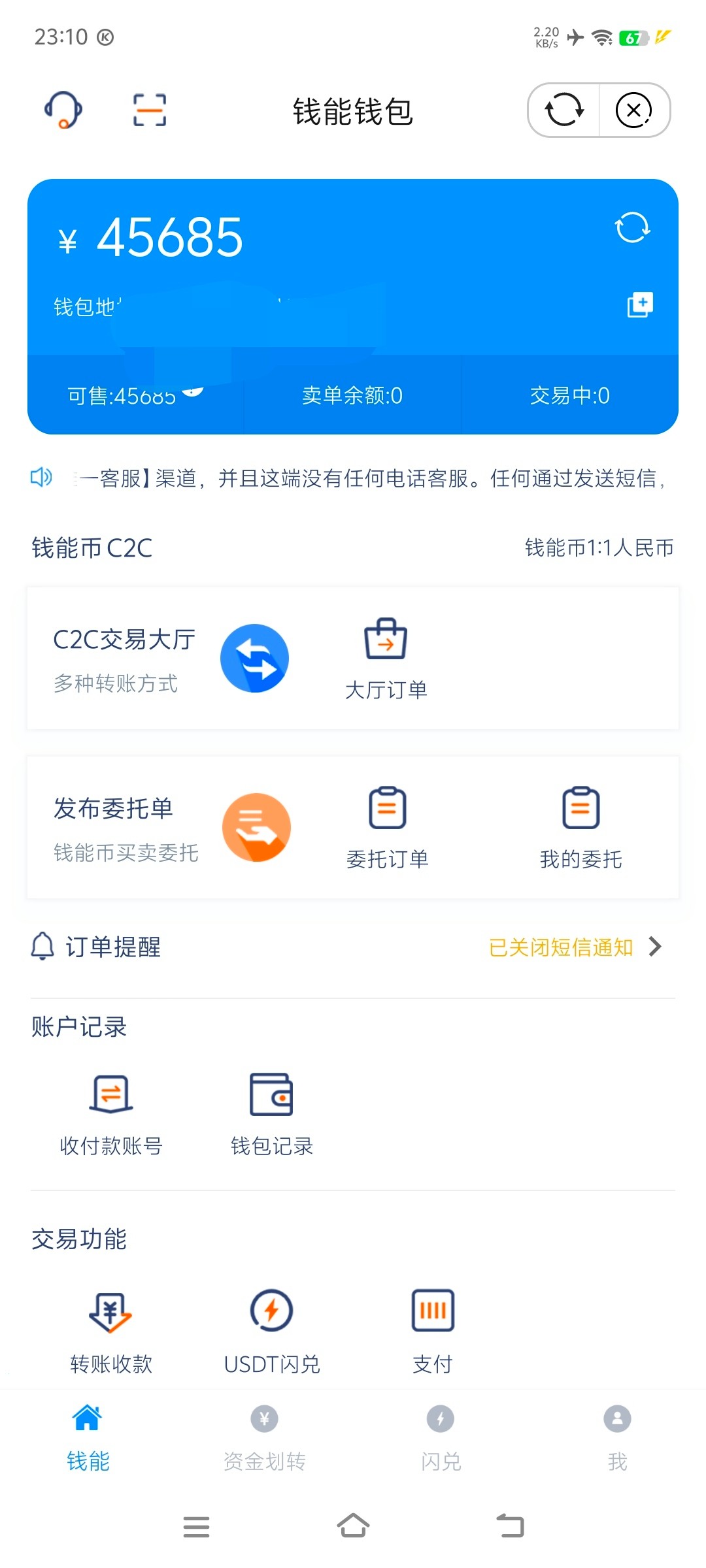Screen dimensions: 706x1568
Task: Reload the page with the refresh button
Action: 564,110
